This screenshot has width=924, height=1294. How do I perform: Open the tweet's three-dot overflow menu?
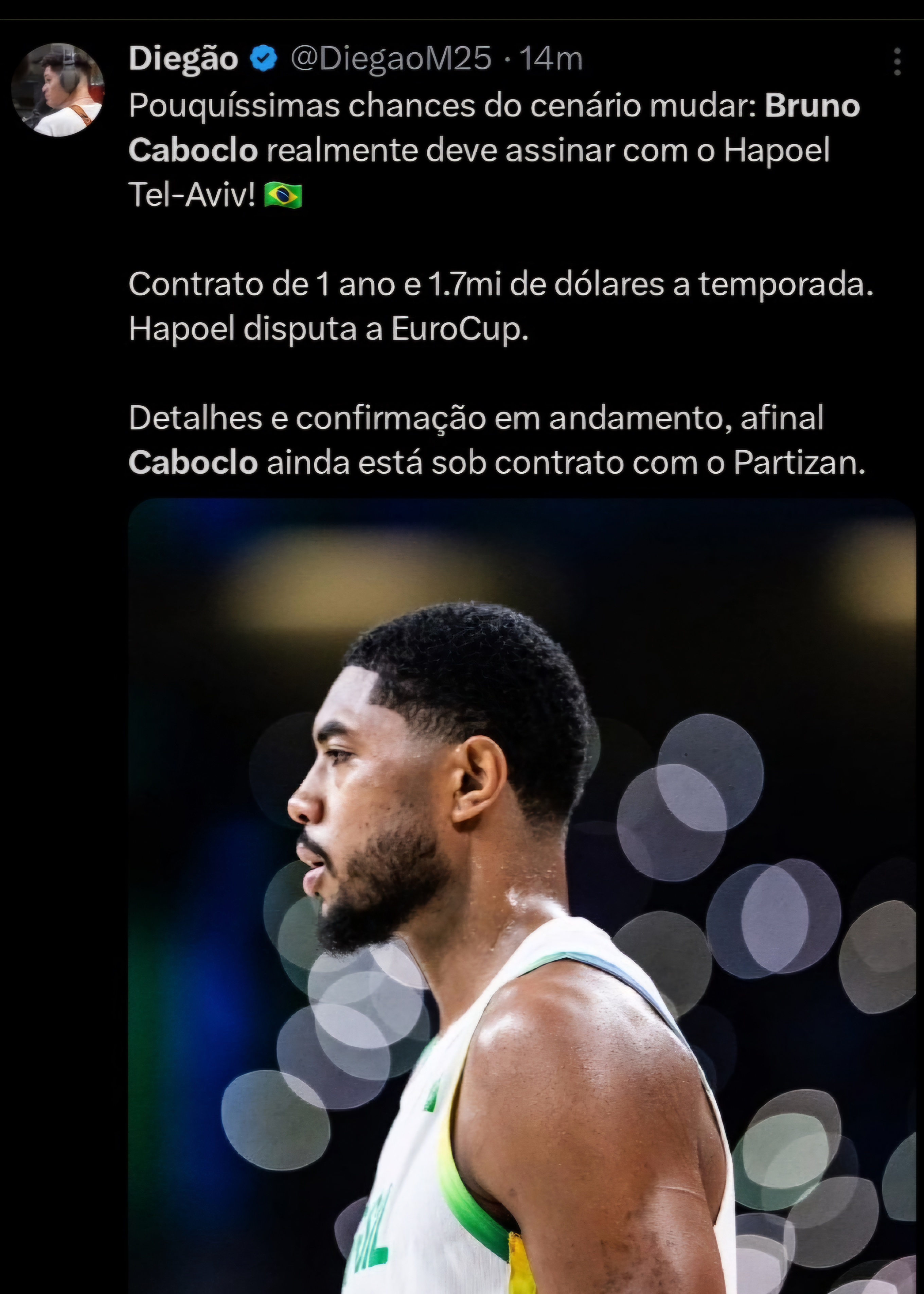(897, 62)
